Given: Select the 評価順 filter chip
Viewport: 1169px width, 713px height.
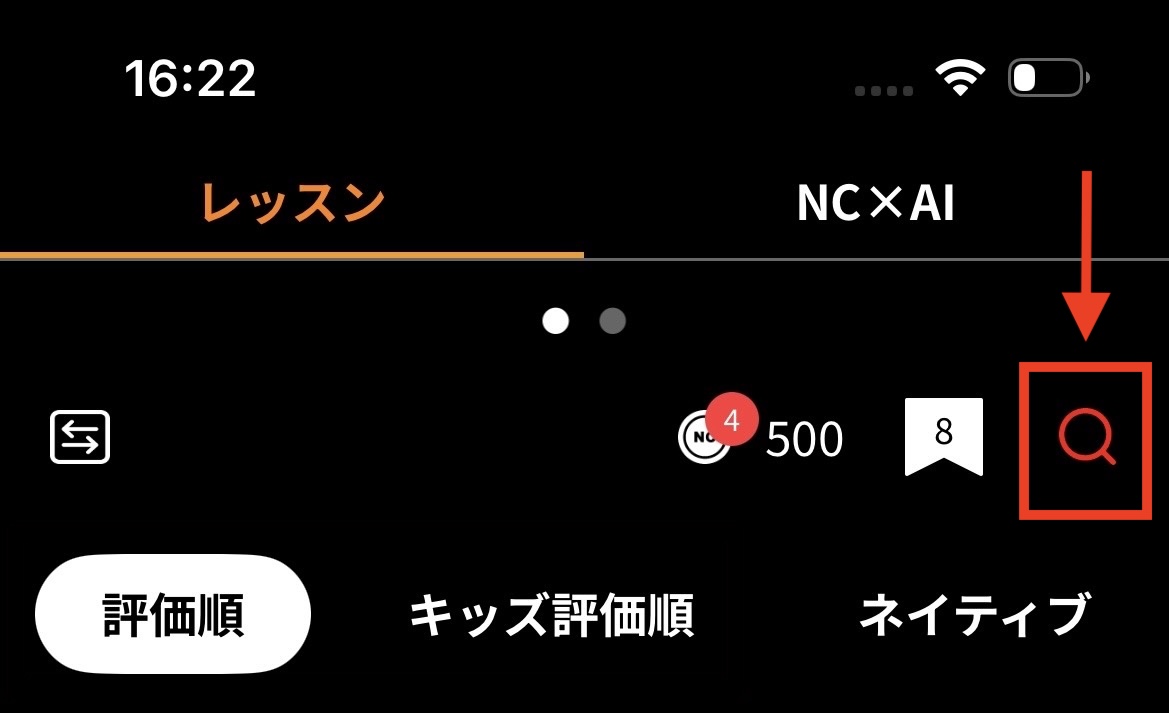Looking at the screenshot, I should coord(173,615).
